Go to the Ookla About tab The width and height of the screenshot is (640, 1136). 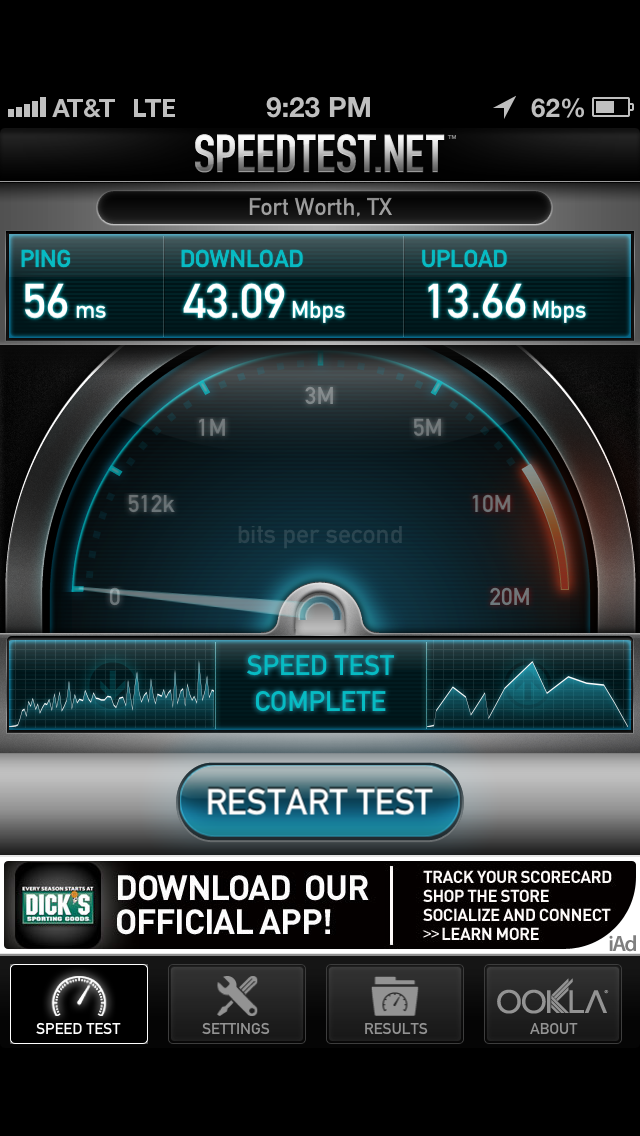(x=553, y=1004)
